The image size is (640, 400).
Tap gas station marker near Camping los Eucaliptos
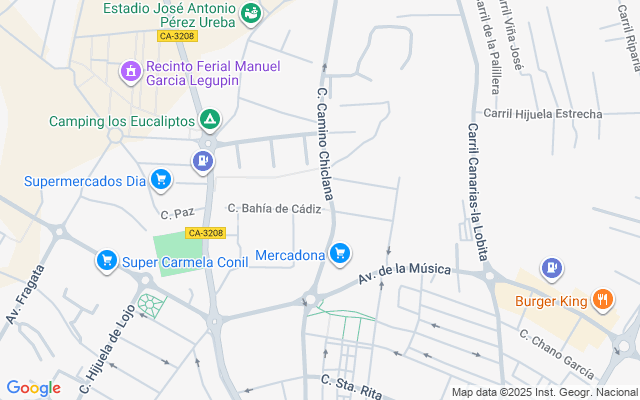coord(203,160)
